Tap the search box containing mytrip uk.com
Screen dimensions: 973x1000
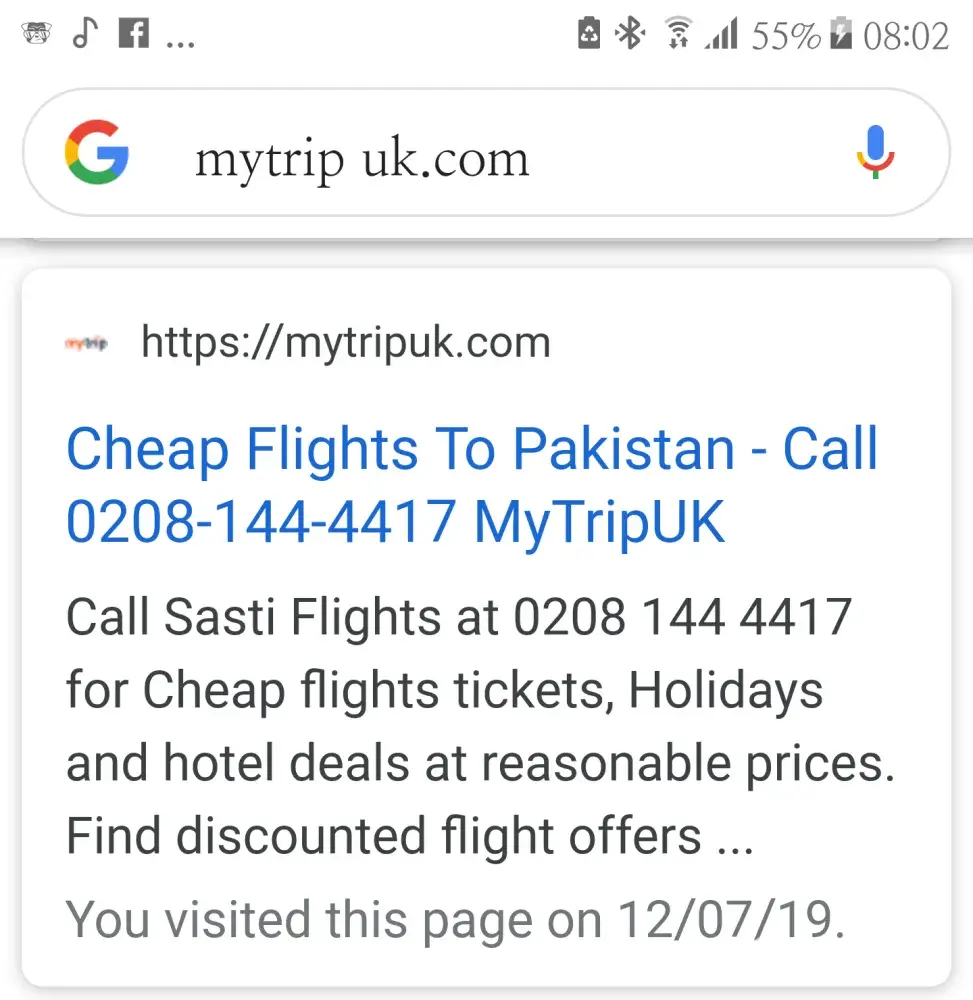click(x=480, y=158)
